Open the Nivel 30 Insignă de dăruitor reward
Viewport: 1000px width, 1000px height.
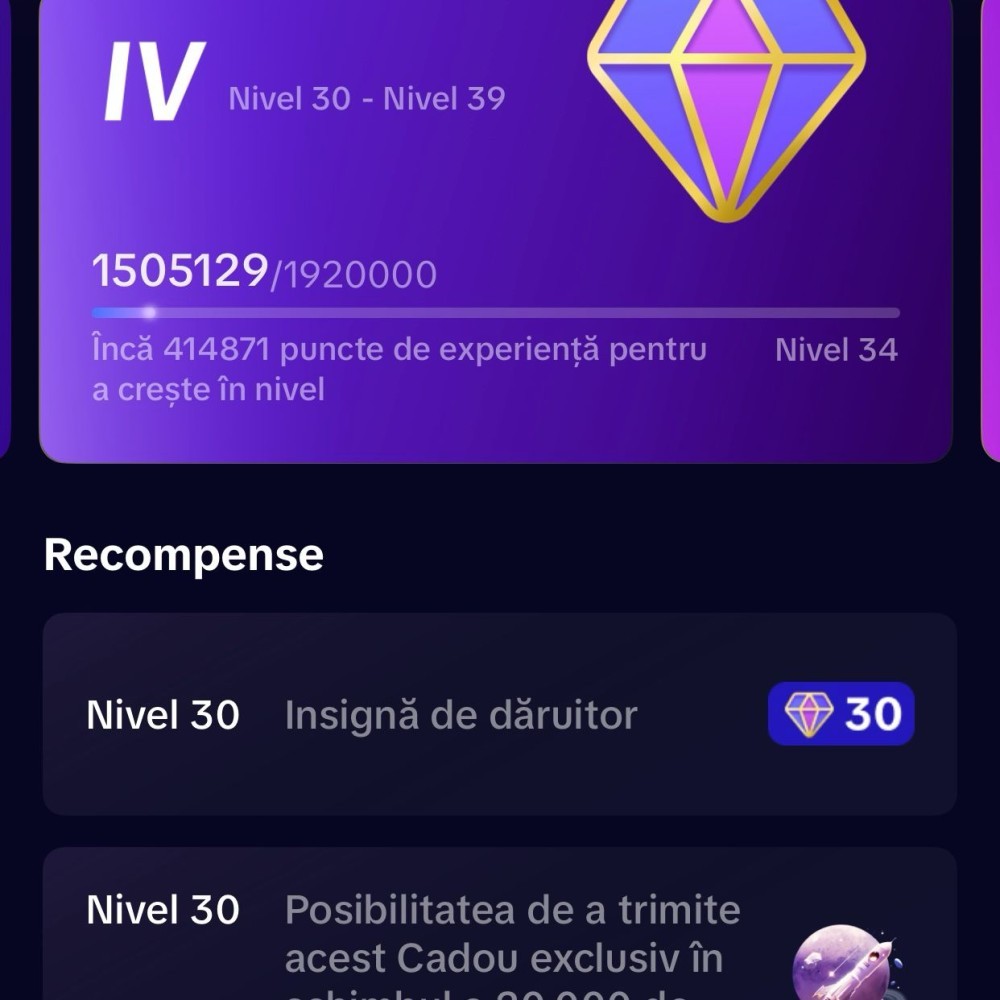pos(499,714)
